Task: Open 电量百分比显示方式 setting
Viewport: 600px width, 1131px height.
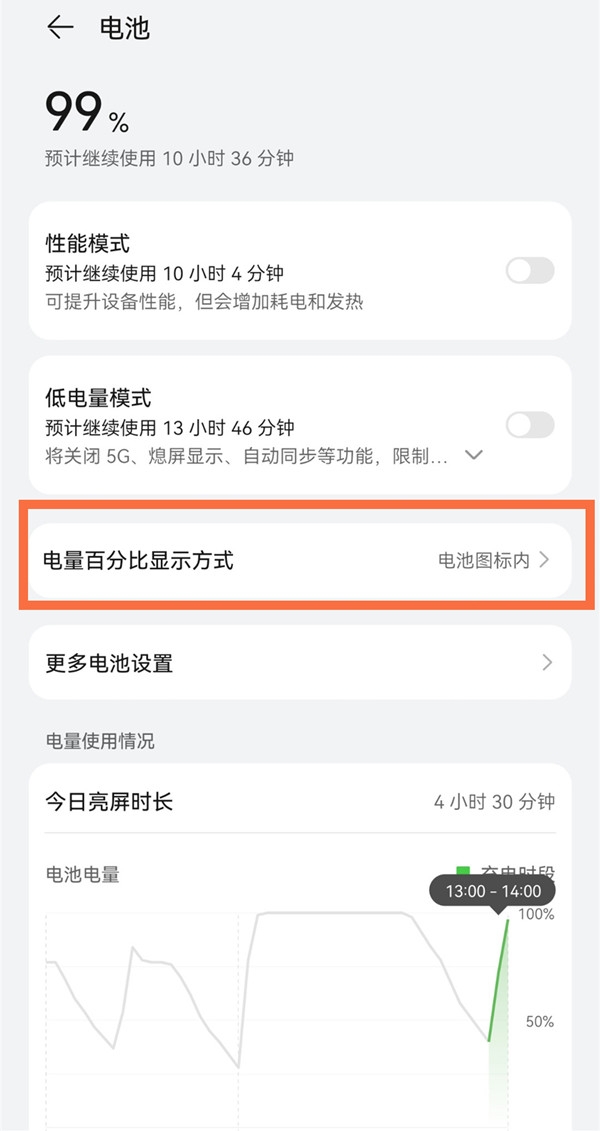Action: click(300, 560)
